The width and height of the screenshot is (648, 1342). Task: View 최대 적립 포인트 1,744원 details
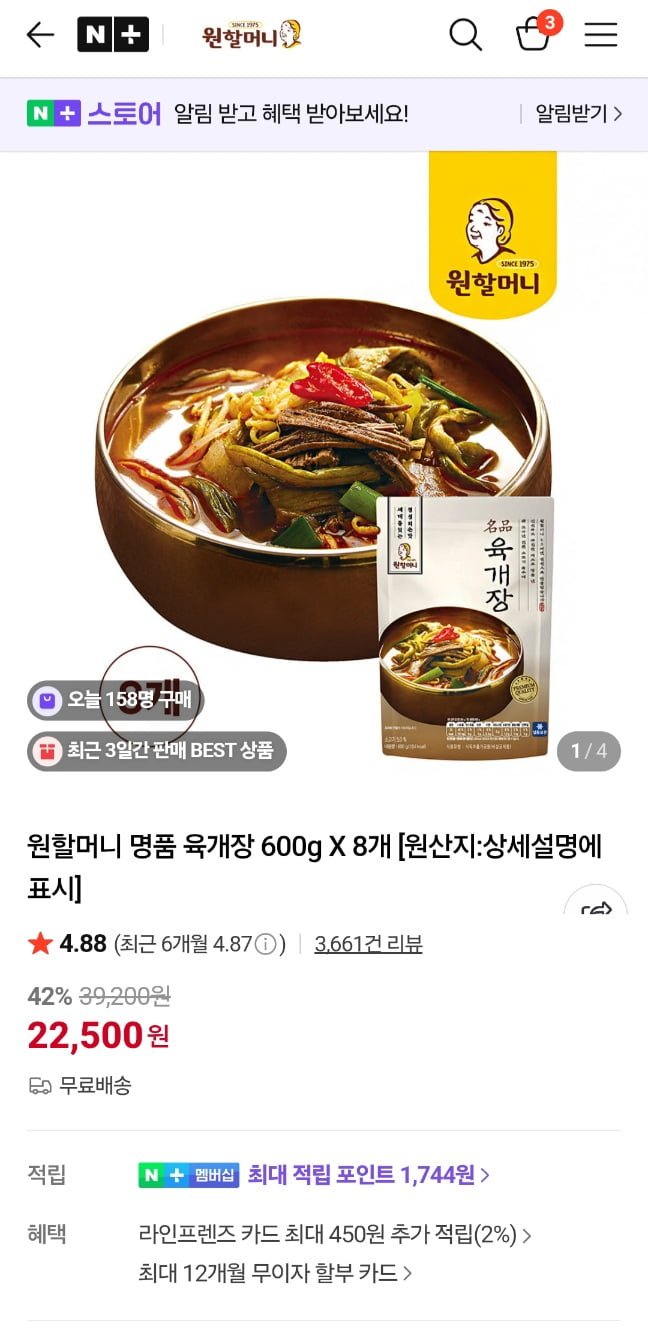pyautogui.click(x=368, y=1175)
